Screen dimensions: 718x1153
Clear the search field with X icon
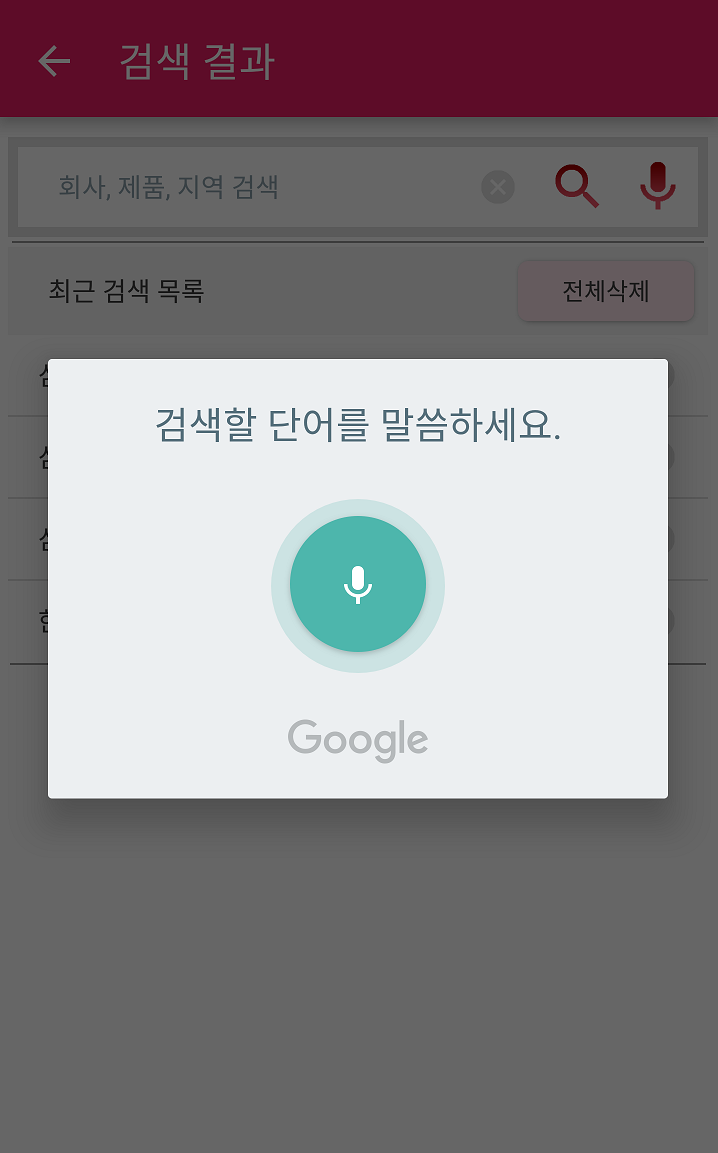coord(498,187)
